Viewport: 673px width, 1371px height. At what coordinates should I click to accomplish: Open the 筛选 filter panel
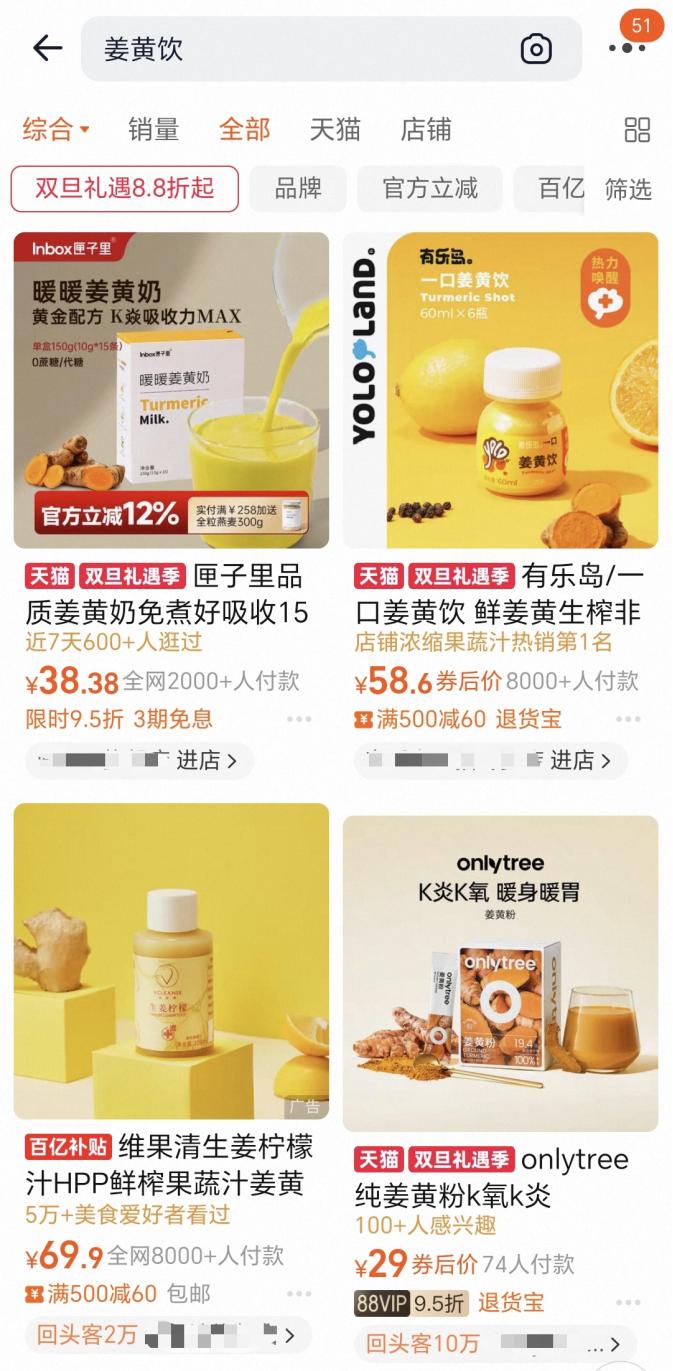pyautogui.click(x=628, y=189)
